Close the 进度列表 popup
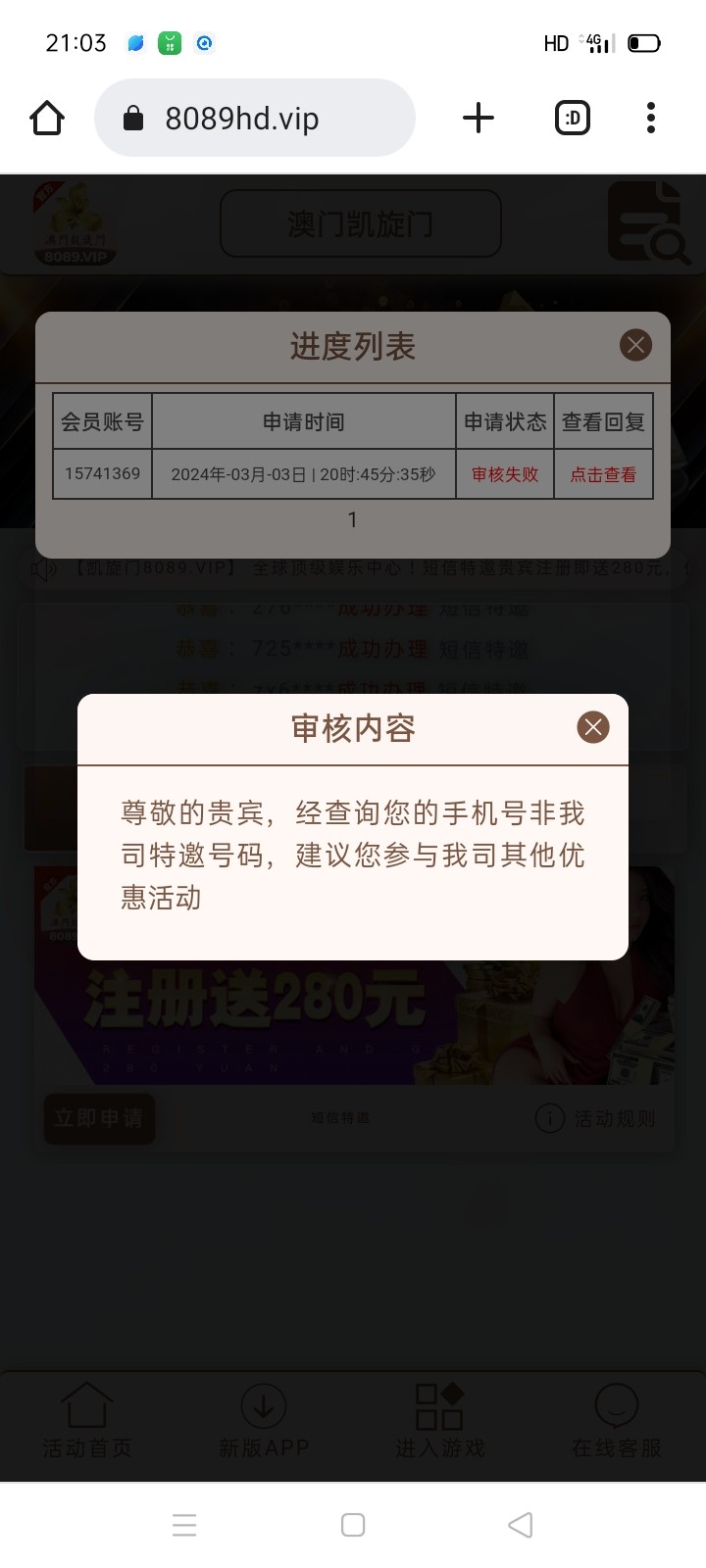Viewport: 706px width, 1568px height. [x=635, y=345]
